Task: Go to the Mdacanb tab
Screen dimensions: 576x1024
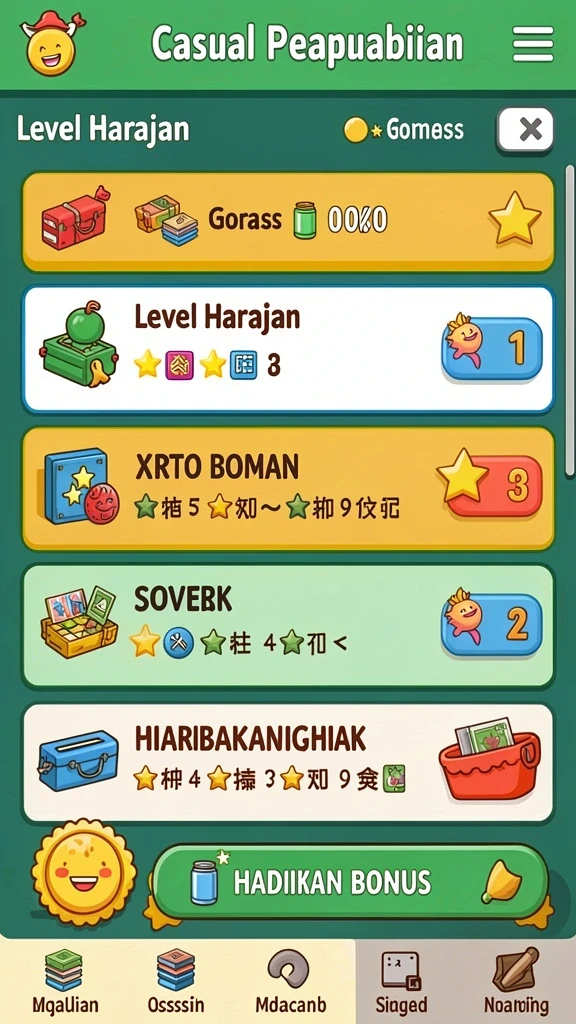Action: point(291,982)
